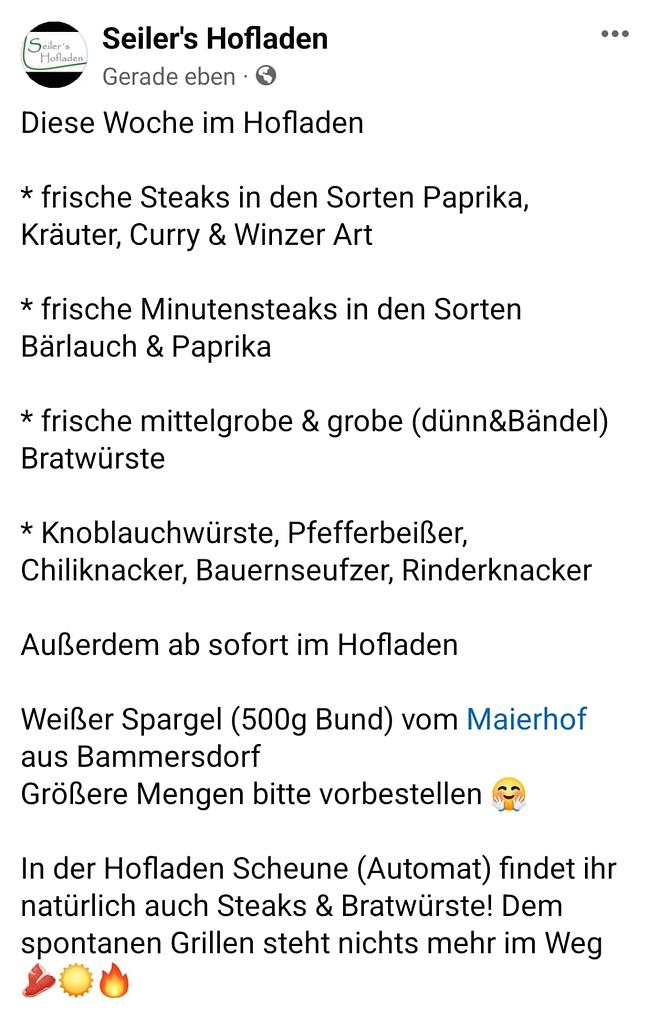Open the Seiler's Hofladen page name
648x1020 pixels.
click(215, 39)
